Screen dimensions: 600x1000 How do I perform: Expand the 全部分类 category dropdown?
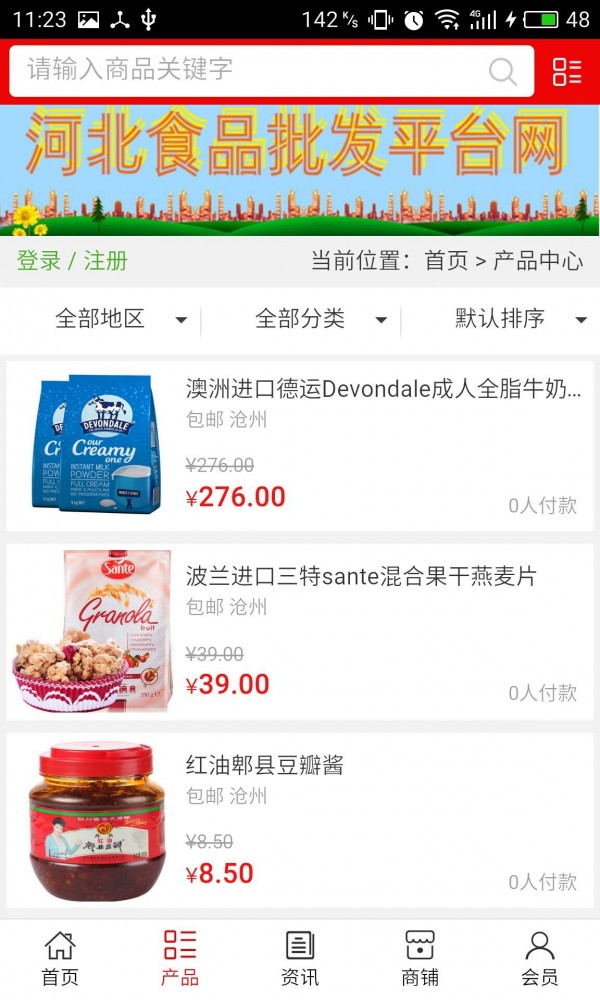tap(320, 319)
